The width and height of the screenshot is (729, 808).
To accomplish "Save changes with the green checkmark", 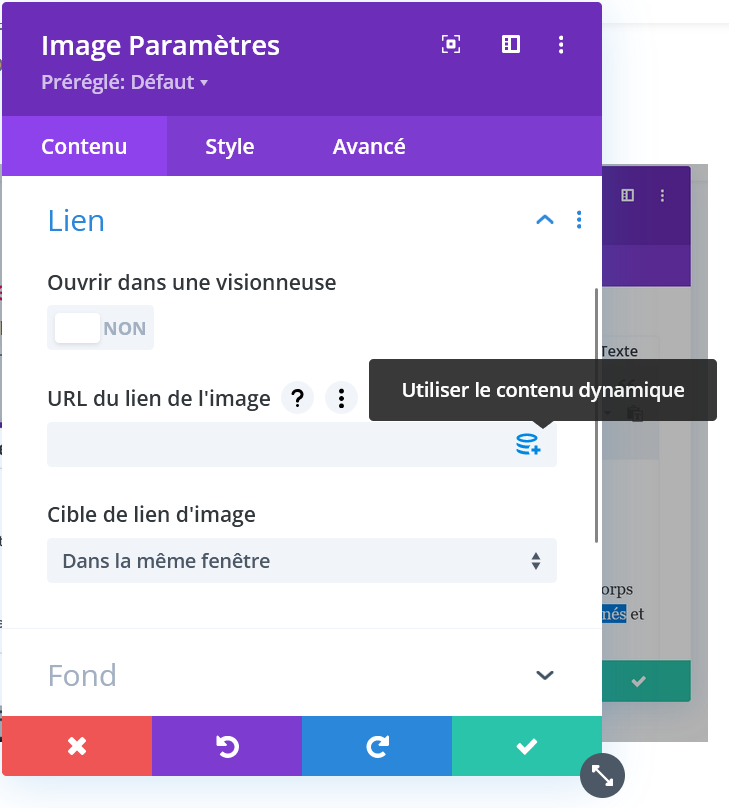I will click(527, 746).
